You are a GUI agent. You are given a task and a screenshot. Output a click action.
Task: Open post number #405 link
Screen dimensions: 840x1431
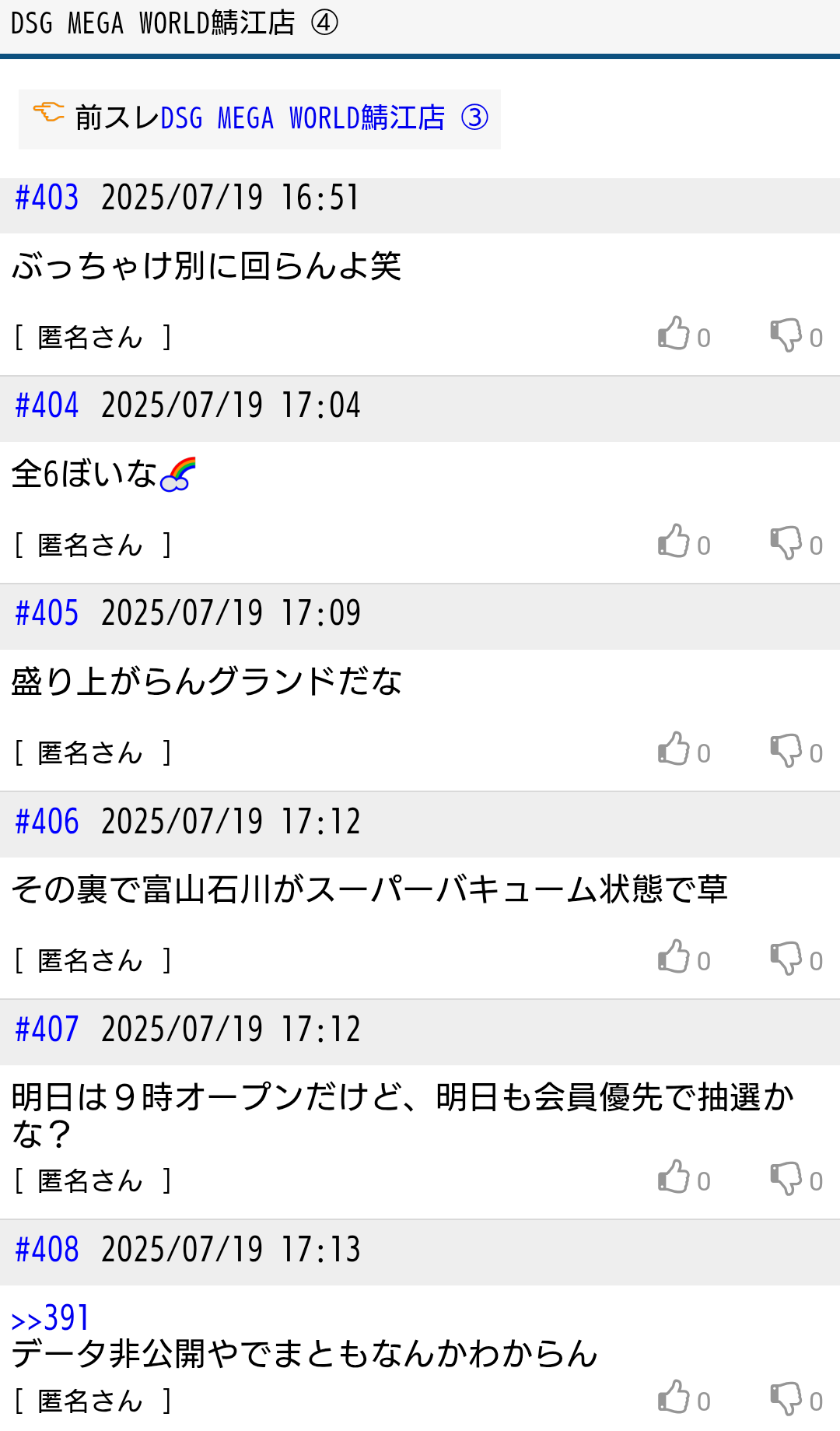[47, 613]
